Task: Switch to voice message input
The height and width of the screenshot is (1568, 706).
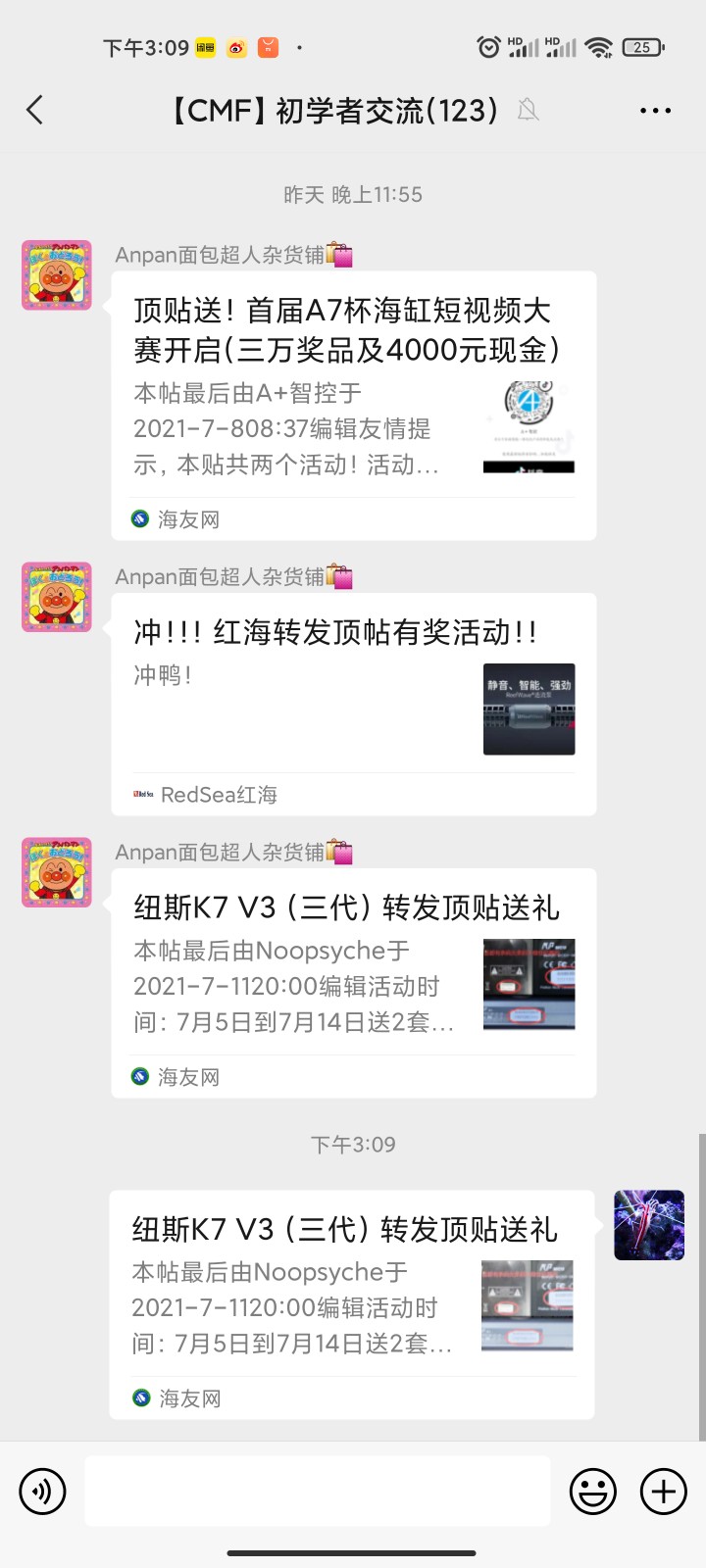Action: (x=42, y=1492)
